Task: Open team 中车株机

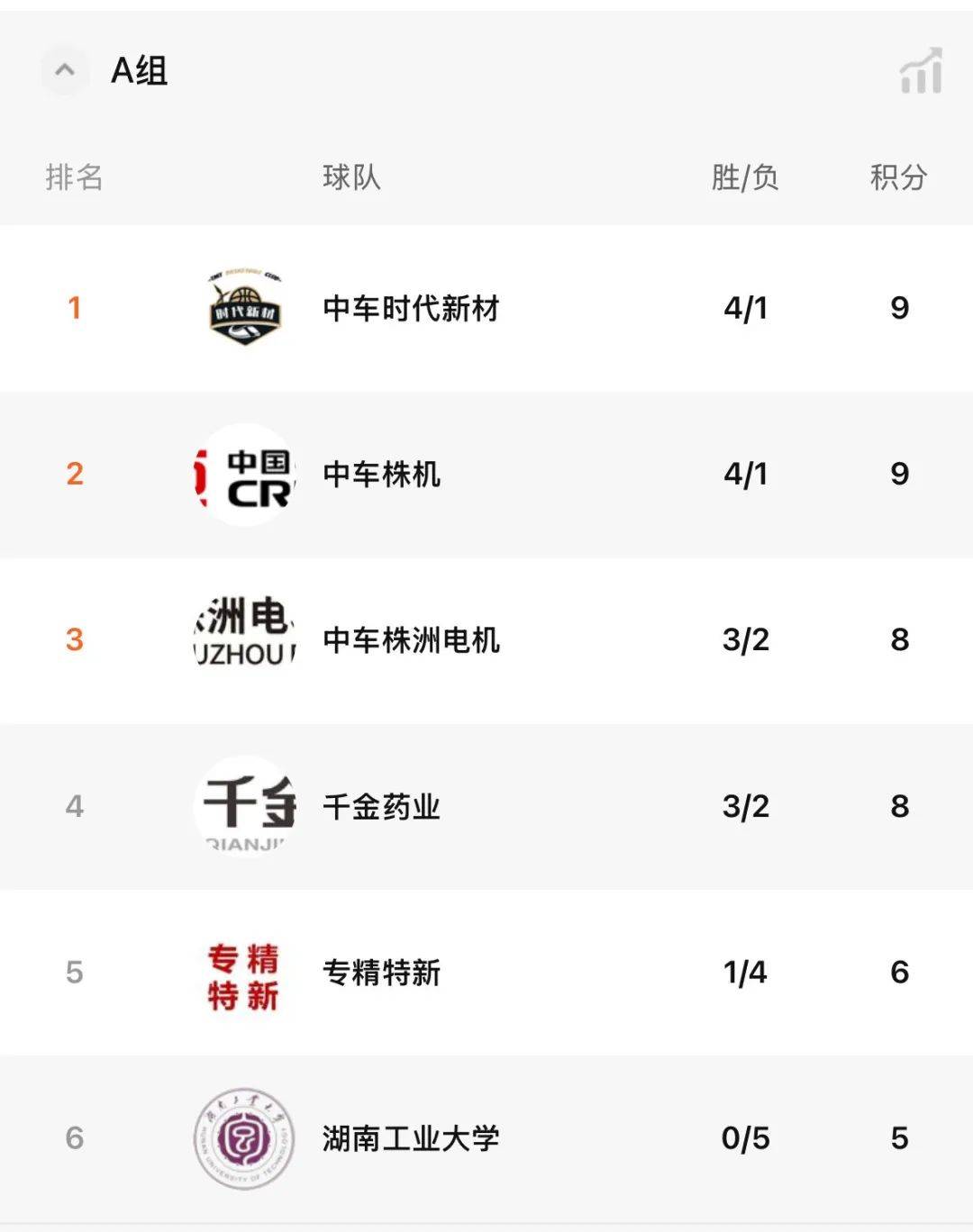Action: [381, 475]
